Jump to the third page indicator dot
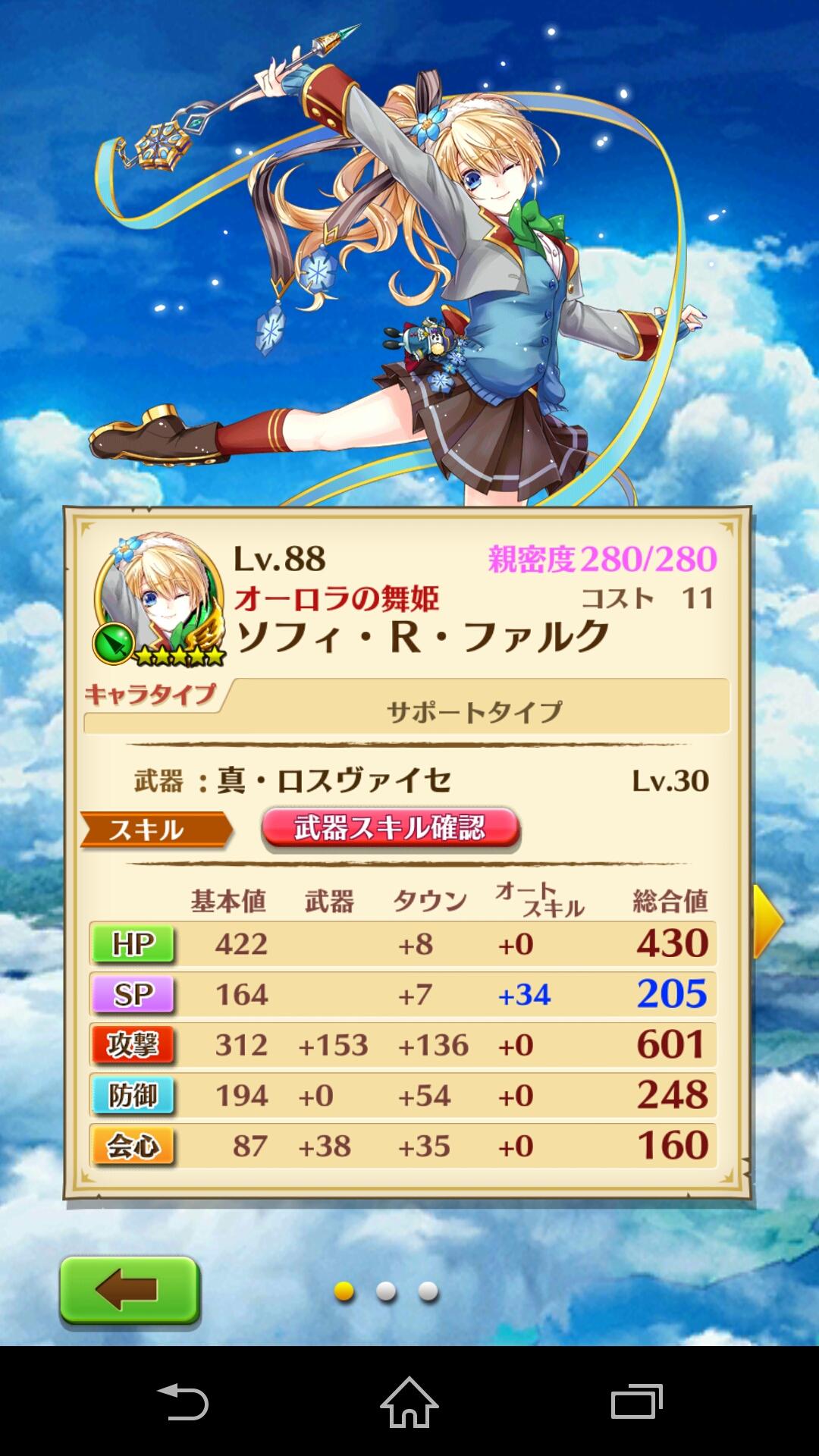This screenshot has height=1456, width=819. [x=428, y=1291]
